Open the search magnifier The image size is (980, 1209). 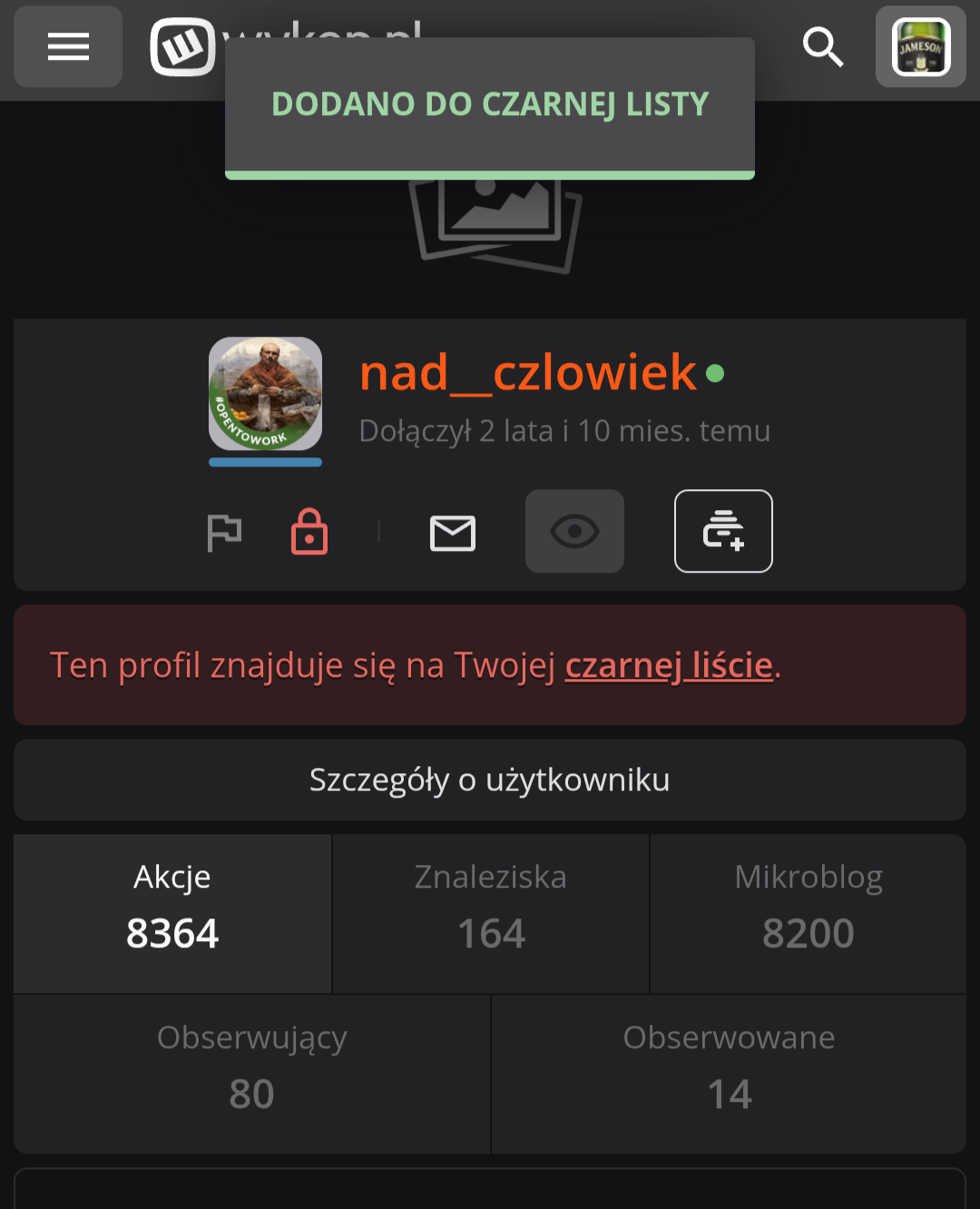(822, 47)
